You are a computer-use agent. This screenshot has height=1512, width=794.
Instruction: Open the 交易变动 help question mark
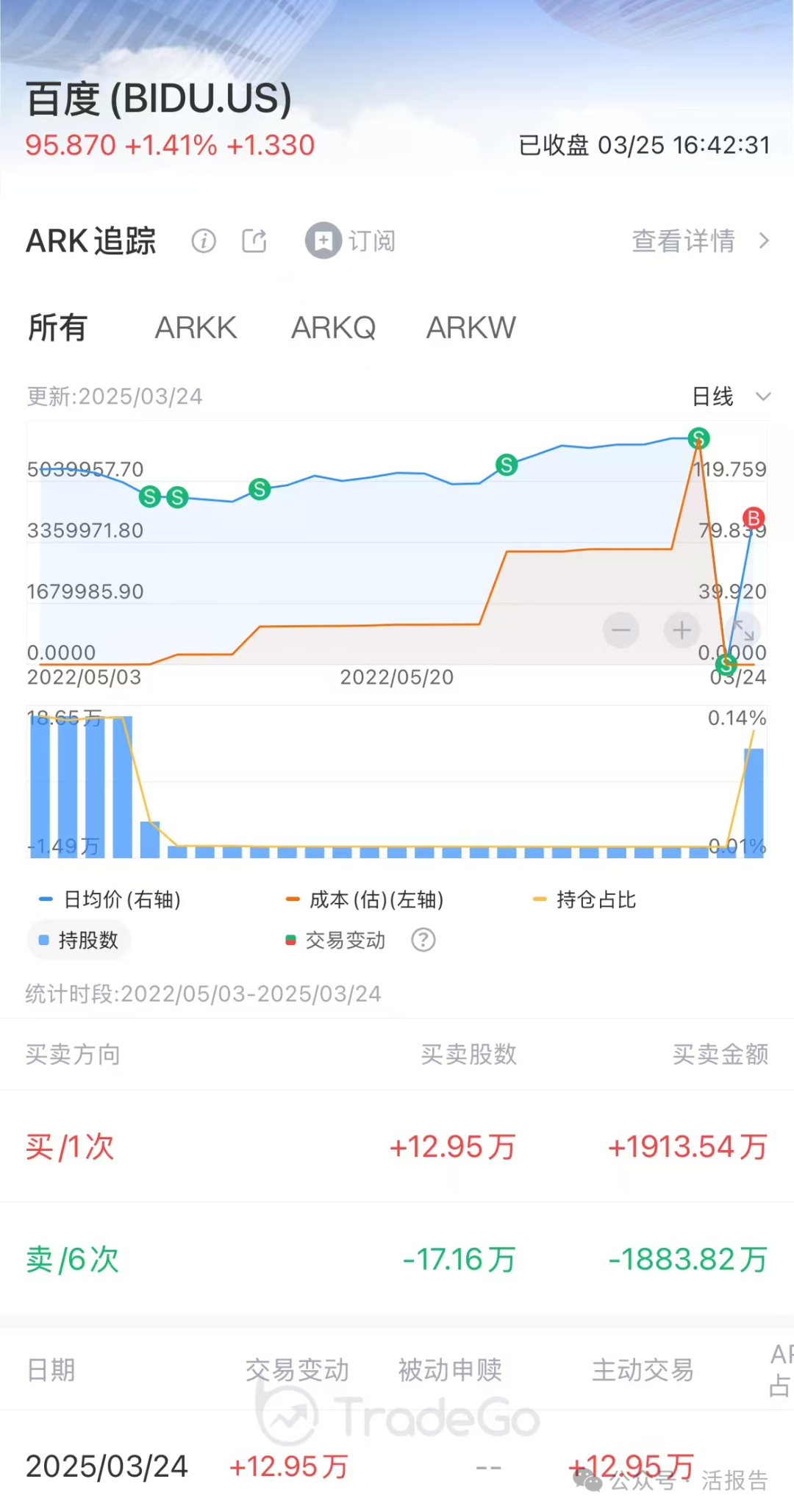[423, 940]
